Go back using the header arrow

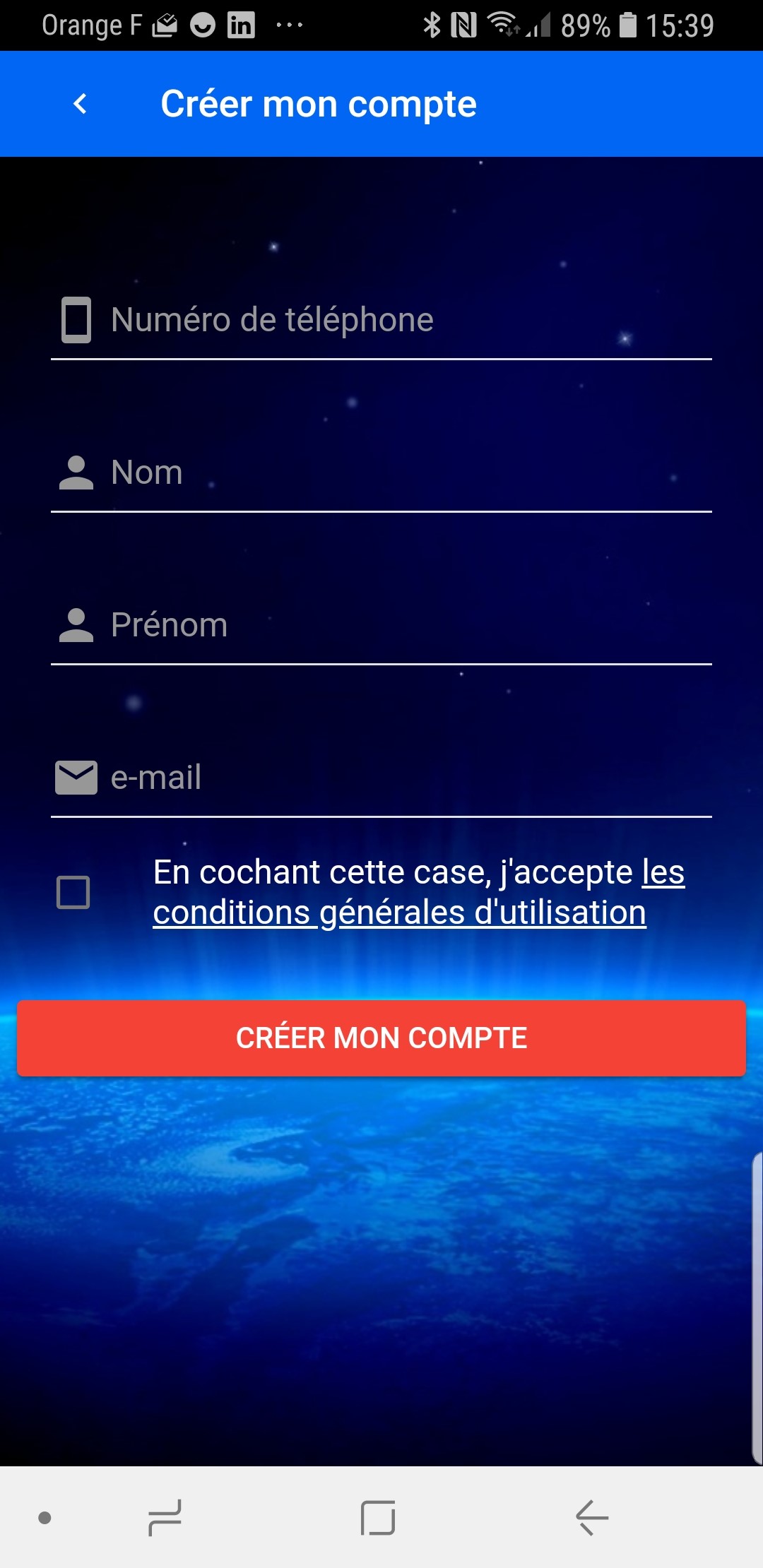point(81,104)
